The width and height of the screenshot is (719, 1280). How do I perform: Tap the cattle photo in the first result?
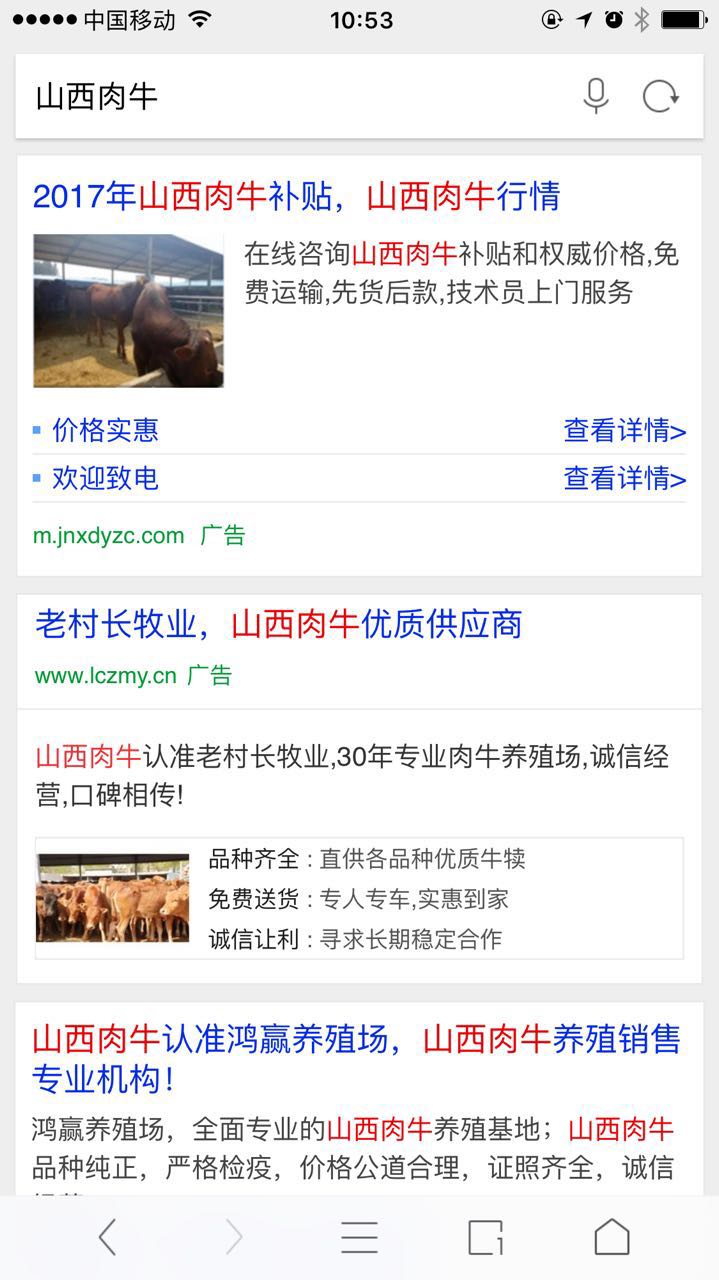[x=128, y=311]
